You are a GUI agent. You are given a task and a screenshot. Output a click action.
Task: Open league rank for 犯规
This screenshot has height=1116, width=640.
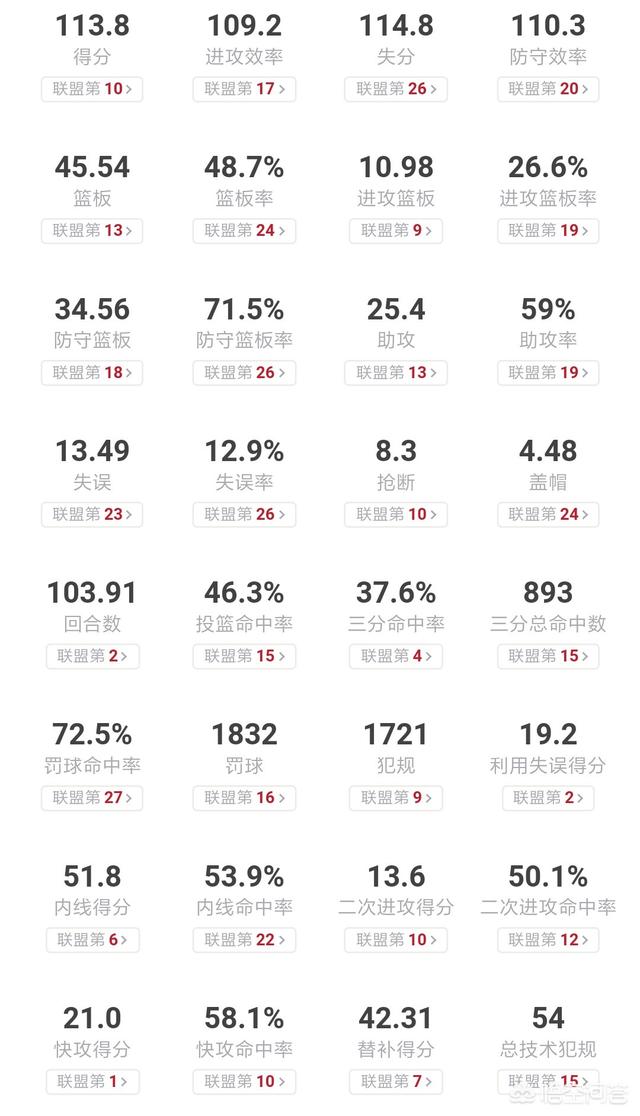pyautogui.click(x=396, y=797)
